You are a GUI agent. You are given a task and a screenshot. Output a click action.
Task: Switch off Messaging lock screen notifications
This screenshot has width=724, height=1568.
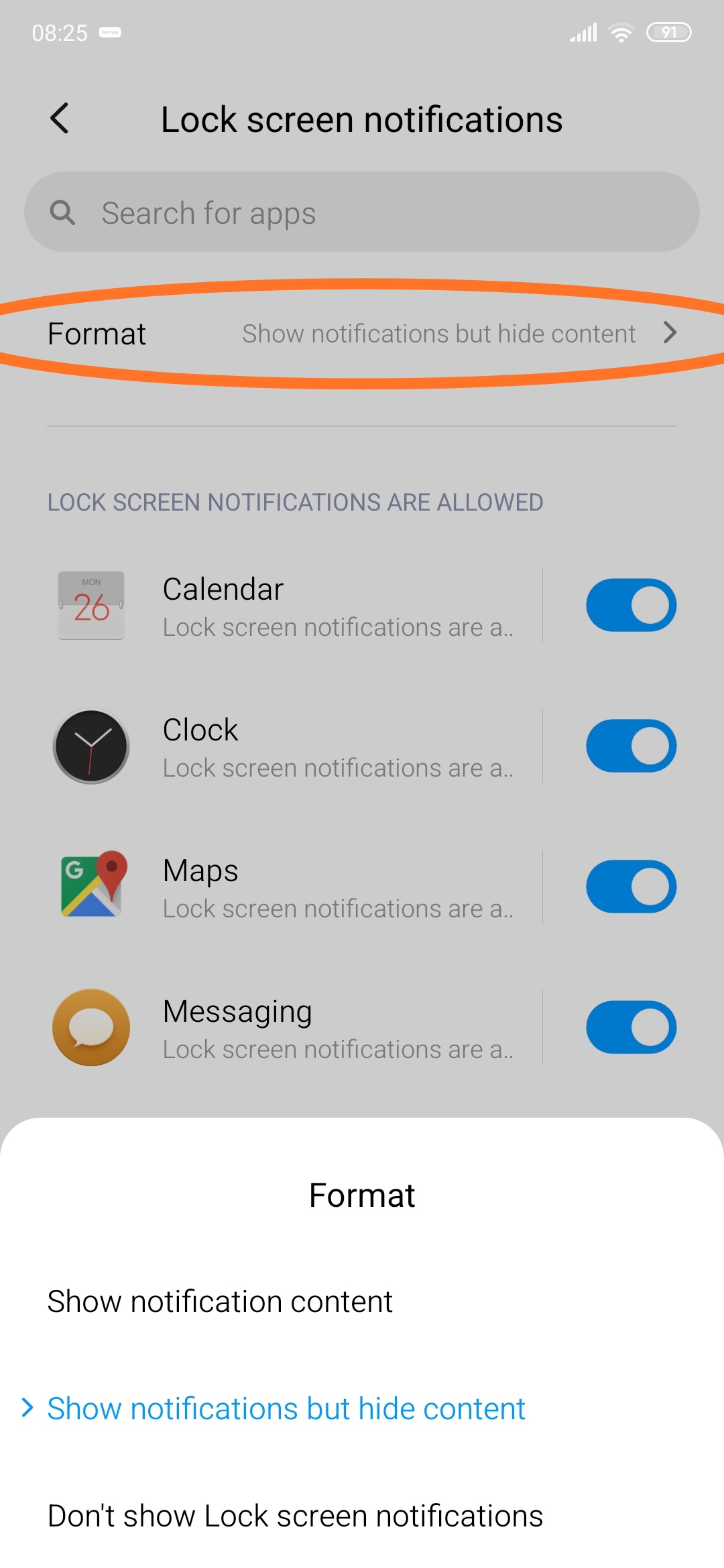coord(630,1027)
